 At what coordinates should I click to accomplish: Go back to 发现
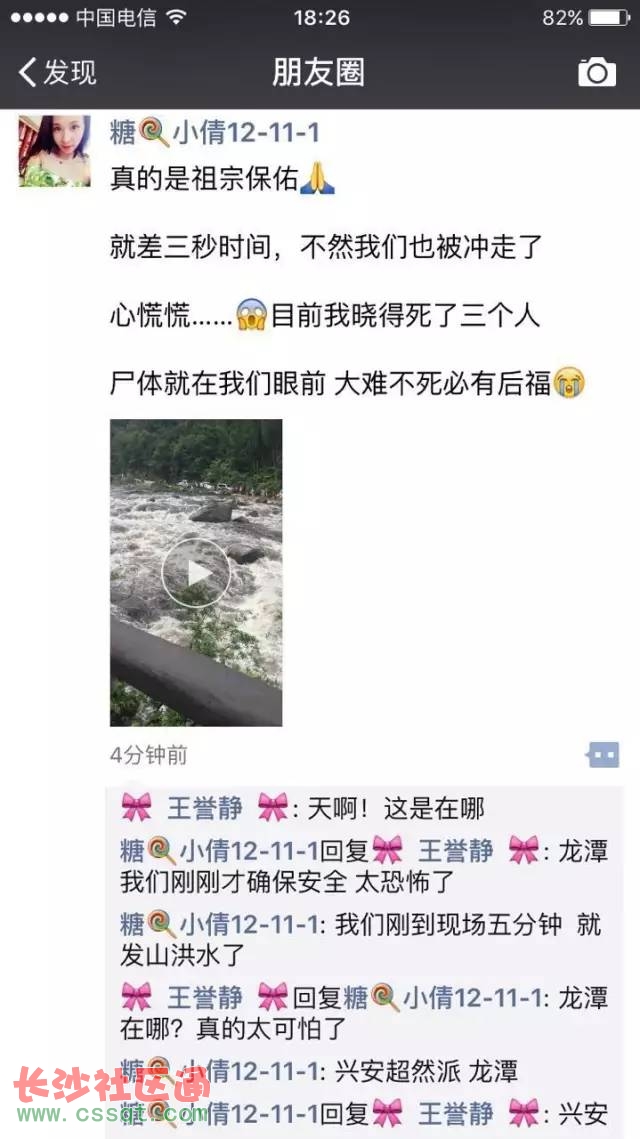57,72
